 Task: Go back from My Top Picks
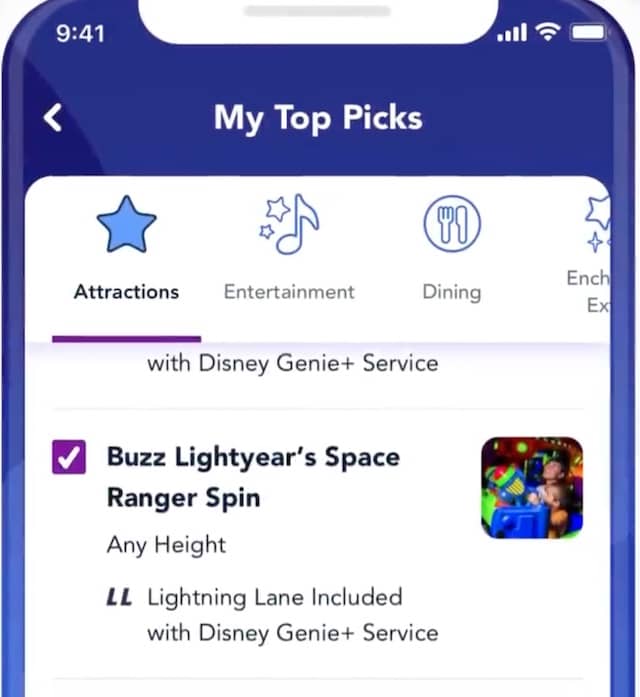click(53, 118)
